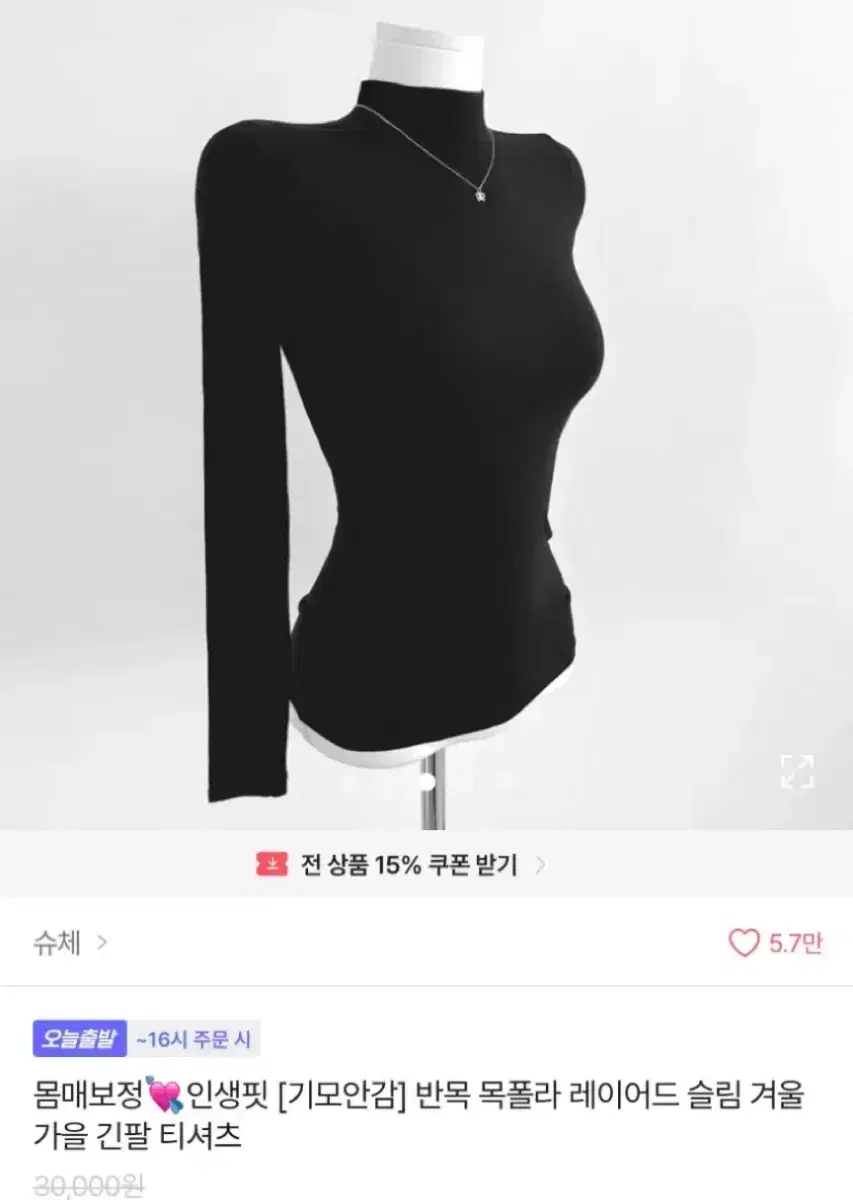This screenshot has height=1200, width=853.
Task: Switch to the 슈체 seller page row
Action: coord(60,943)
